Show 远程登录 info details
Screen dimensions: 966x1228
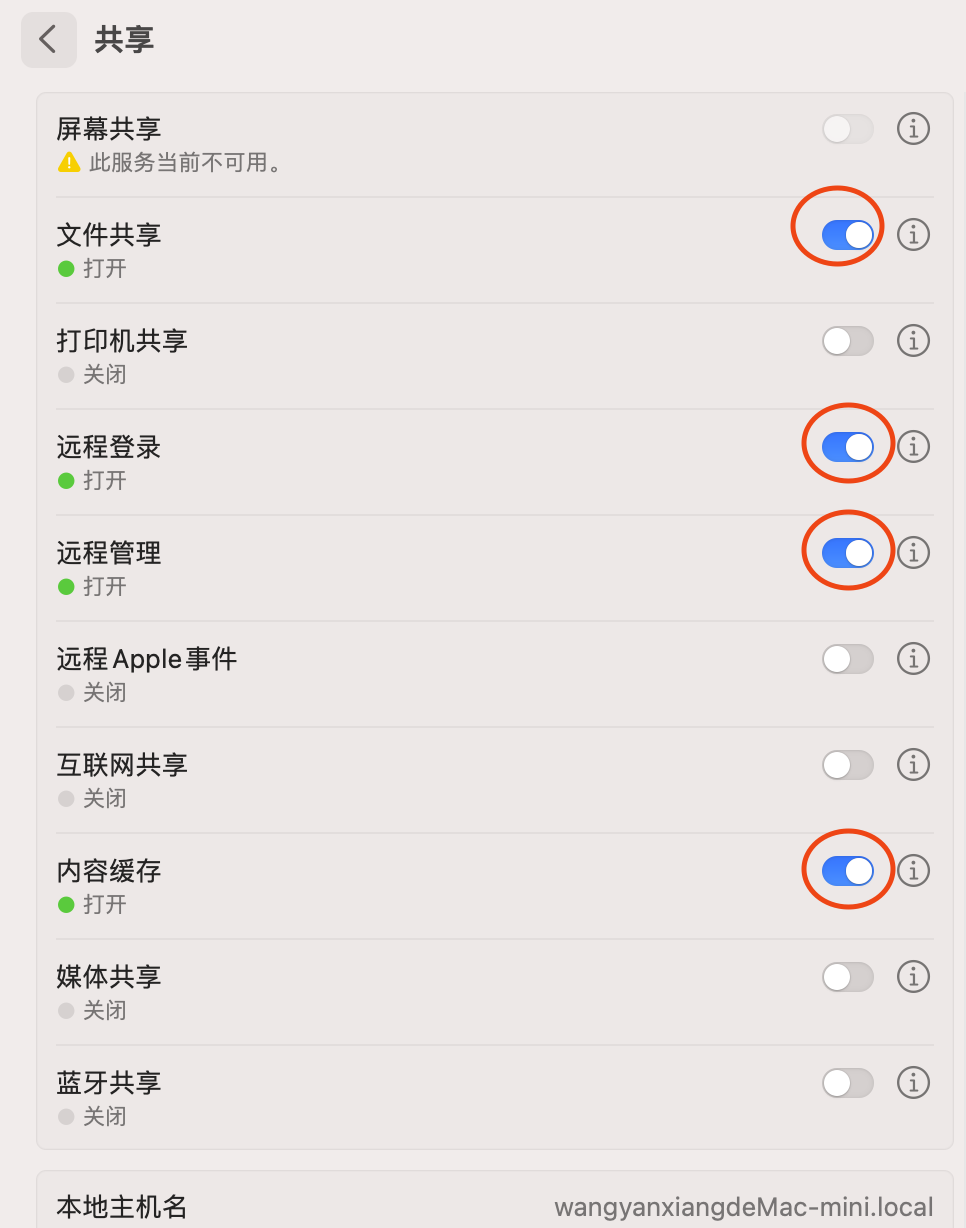click(x=913, y=447)
